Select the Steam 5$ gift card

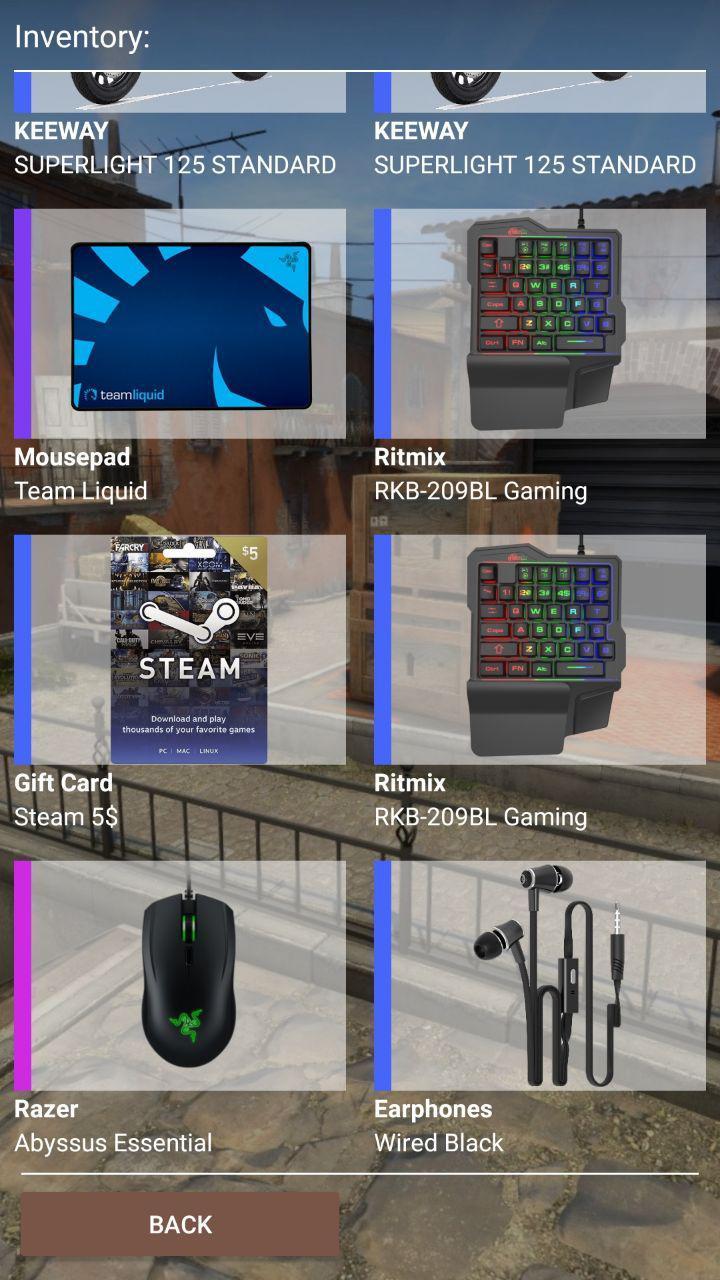(180, 650)
